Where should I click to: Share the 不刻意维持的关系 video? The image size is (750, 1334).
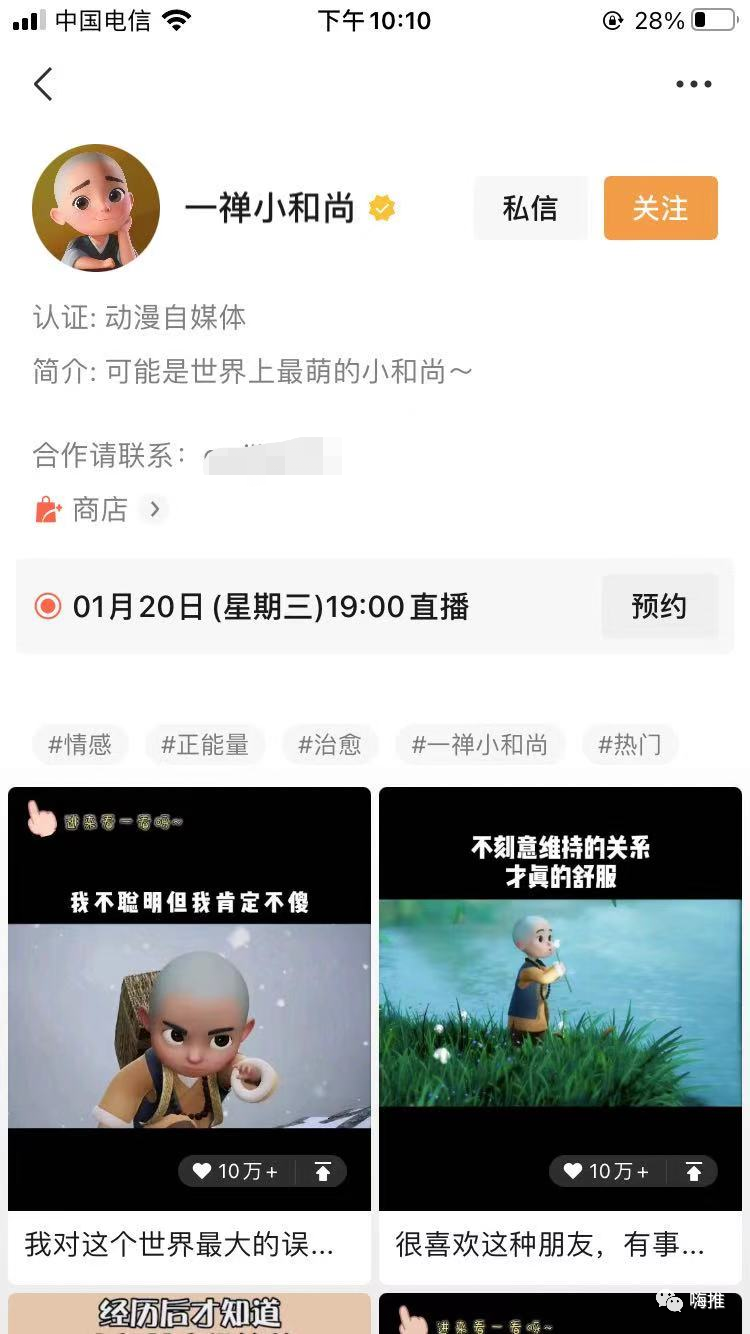(694, 1172)
